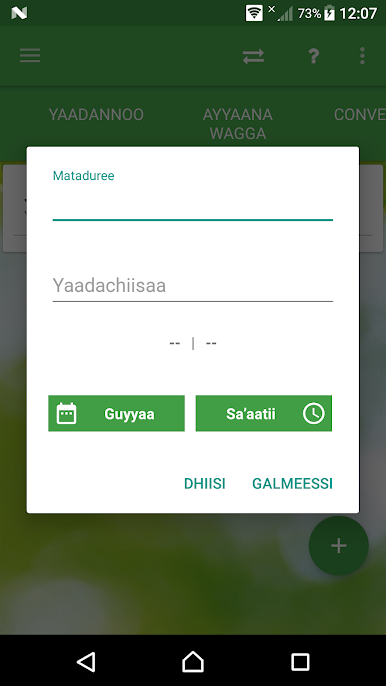Open the Guyyaa date picker
The height and width of the screenshot is (686, 386).
coord(116,413)
